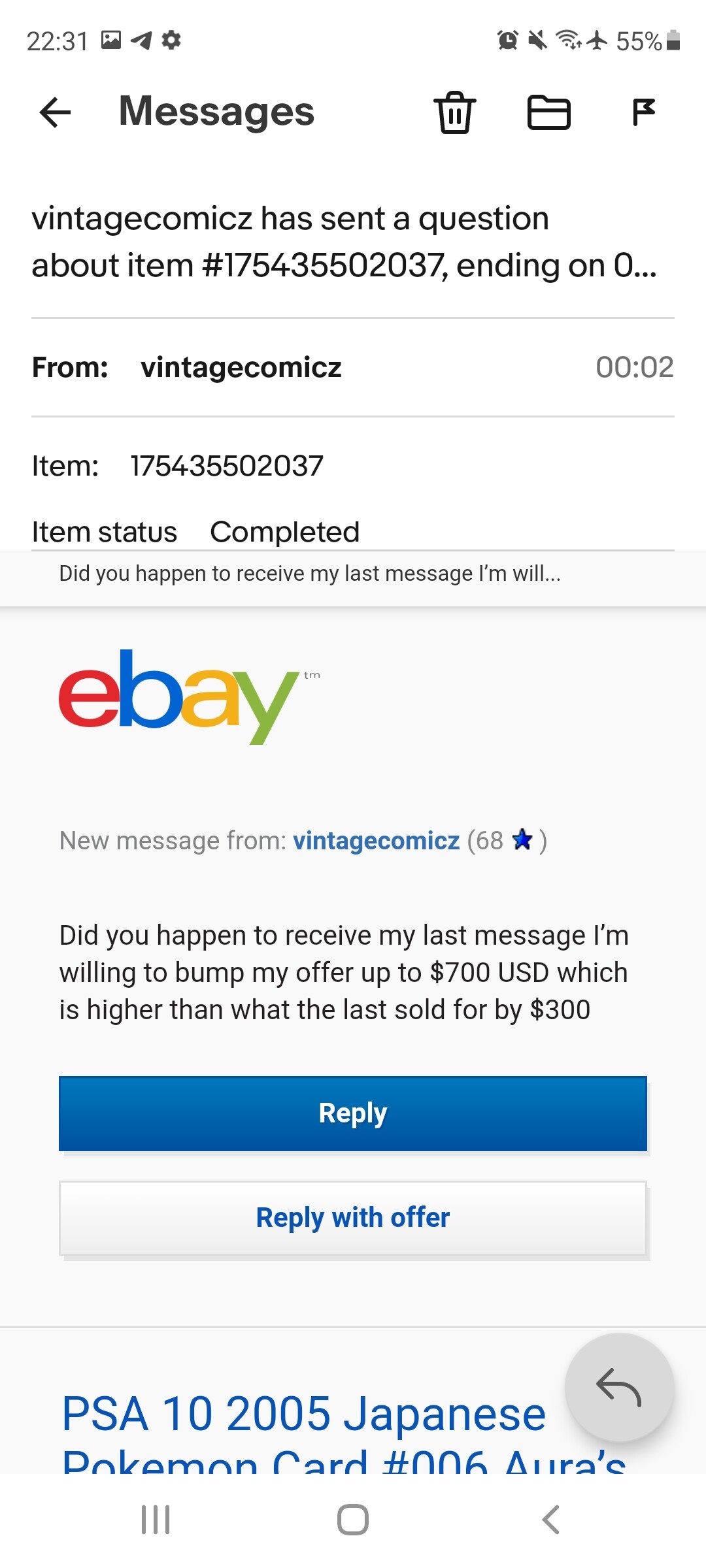706x1568 pixels.
Task: Open the PSA 10 2005 Japanese Pokemon listing
Action: tap(304, 1414)
